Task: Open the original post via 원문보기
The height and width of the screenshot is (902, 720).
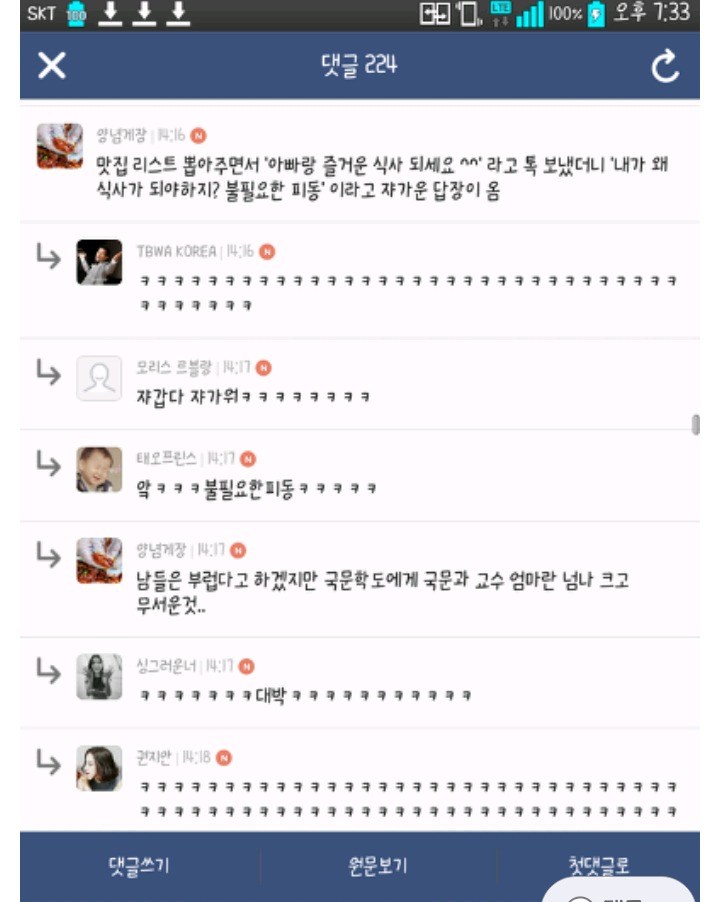Action: tap(378, 865)
